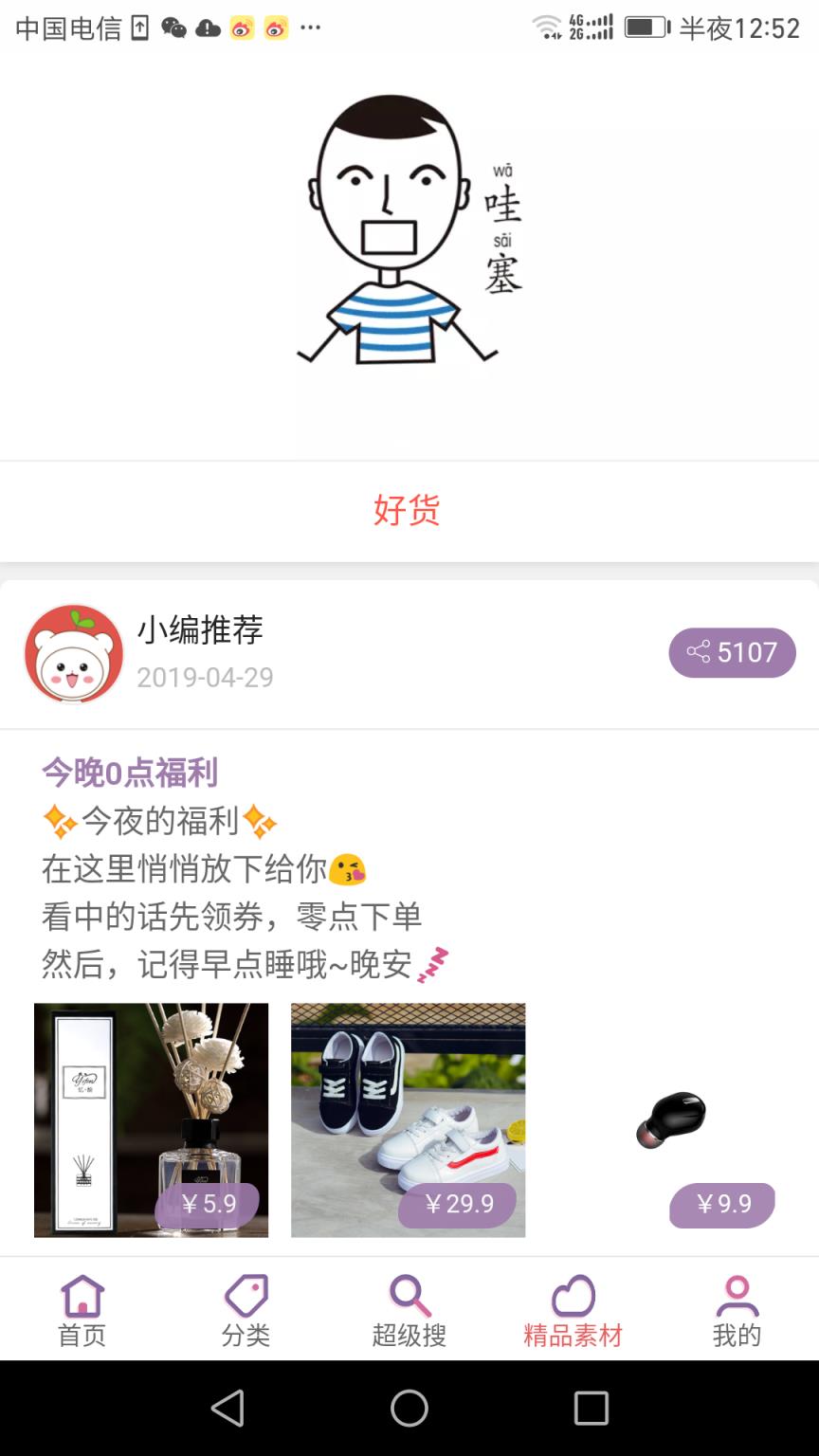Image resolution: width=819 pixels, height=1456 pixels.
Task: Tap the 超级搜 magnifier search icon
Action: pyautogui.click(x=409, y=1293)
